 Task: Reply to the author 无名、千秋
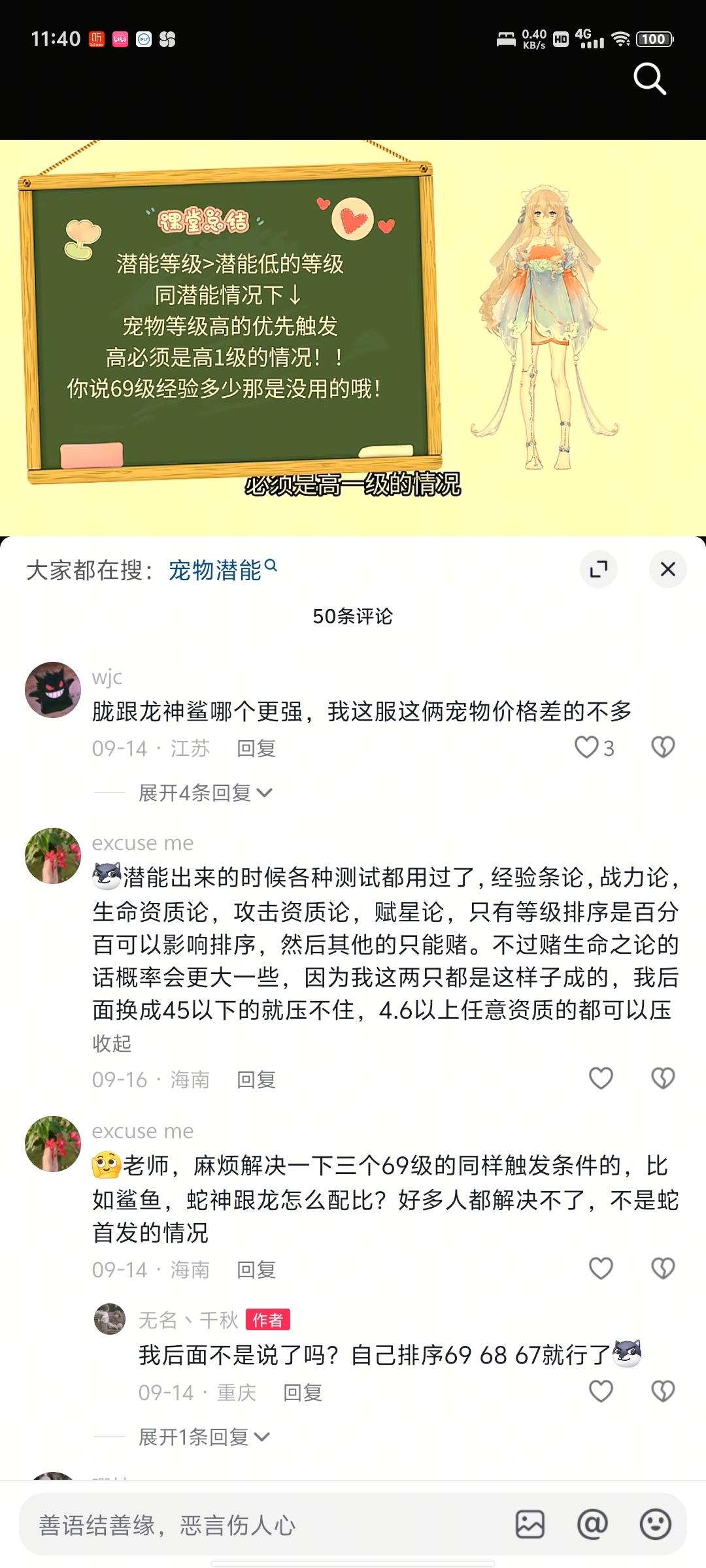coord(302,1392)
